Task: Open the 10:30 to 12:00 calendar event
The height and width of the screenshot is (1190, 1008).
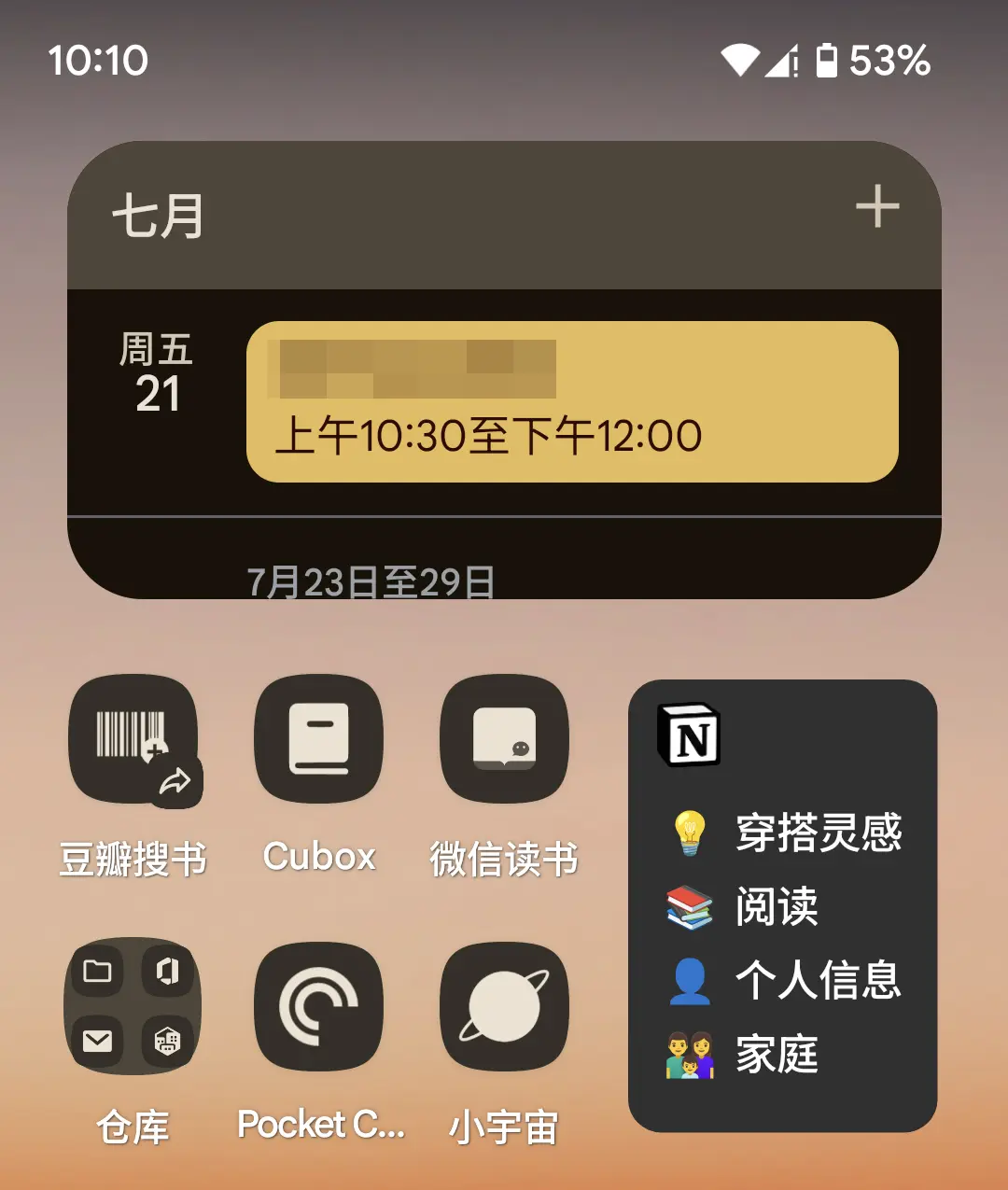Action: (571, 402)
